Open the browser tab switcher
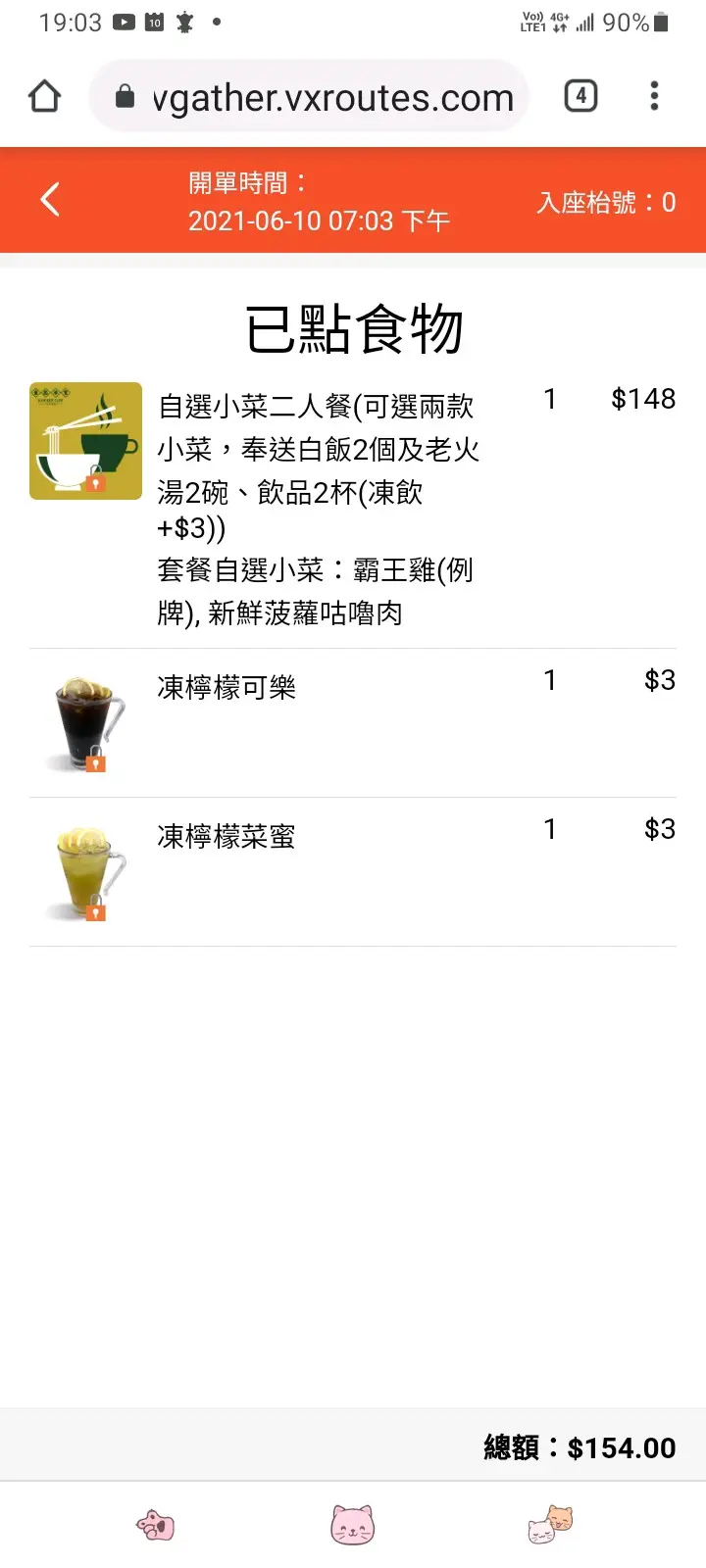Image resolution: width=706 pixels, height=1568 pixels. 580,96
